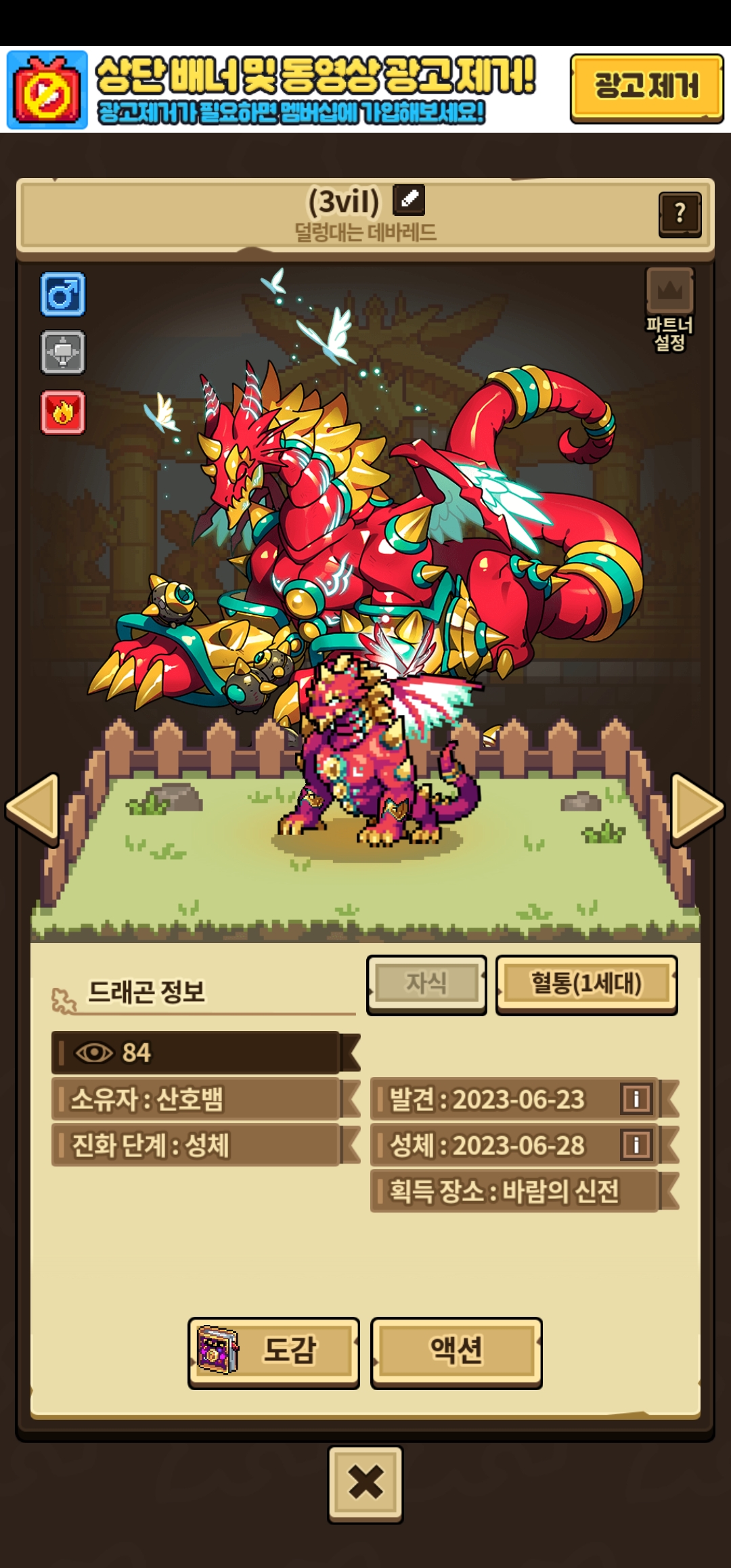Viewport: 731px width, 1568px height.
Task: Tap the fire element icon
Action: point(63,412)
